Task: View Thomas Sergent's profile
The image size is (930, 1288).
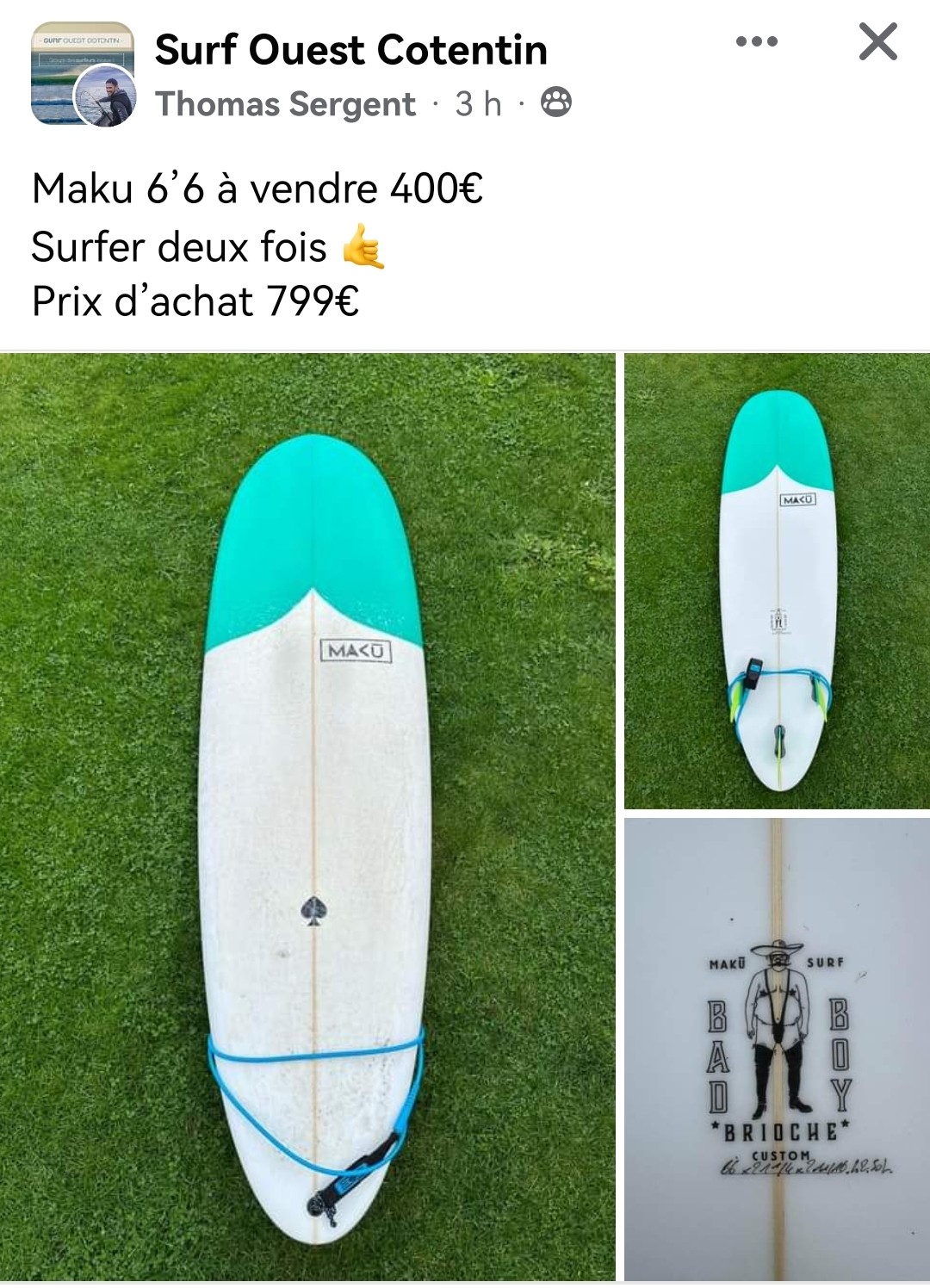Action: (x=285, y=104)
